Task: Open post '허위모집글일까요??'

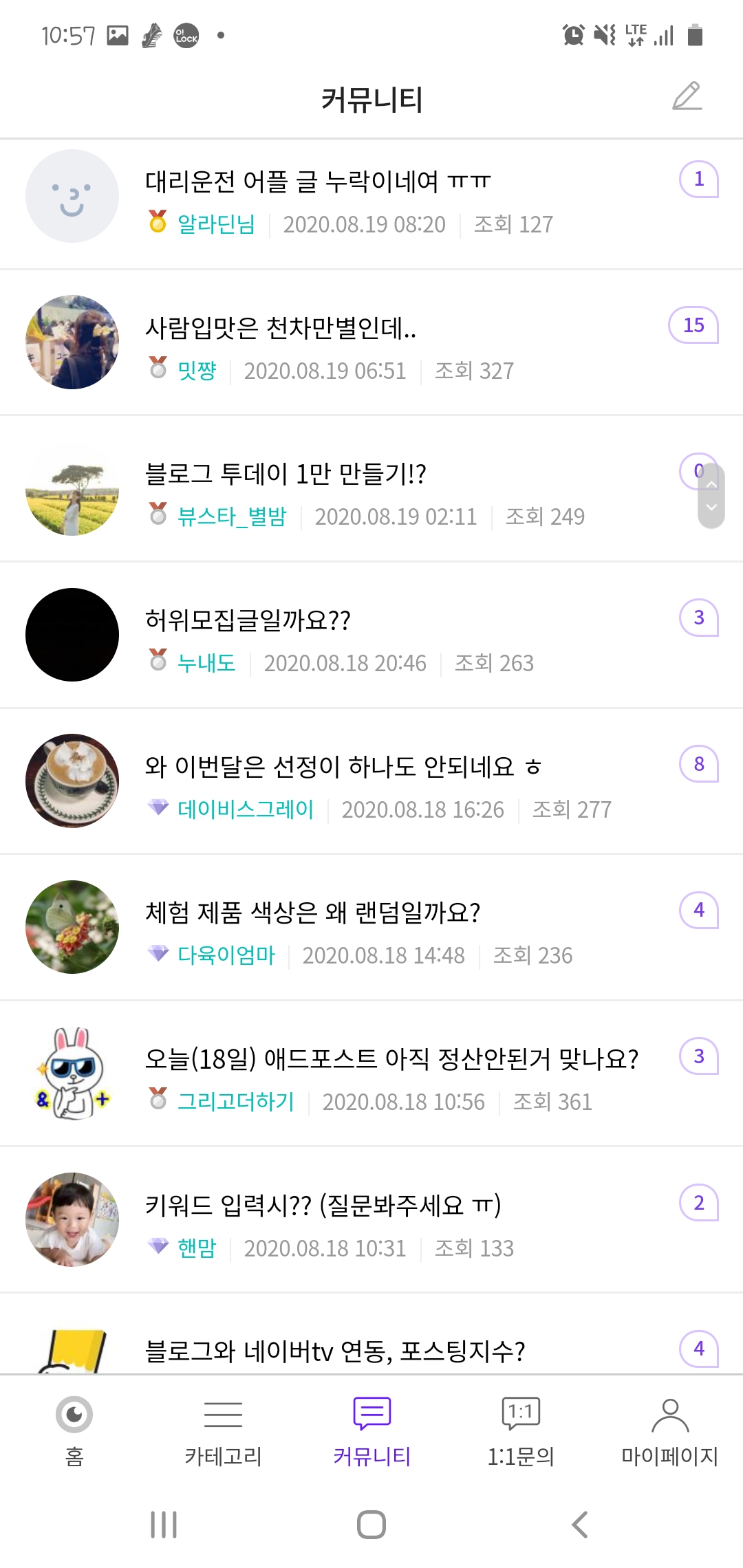Action: pyautogui.click(x=248, y=620)
